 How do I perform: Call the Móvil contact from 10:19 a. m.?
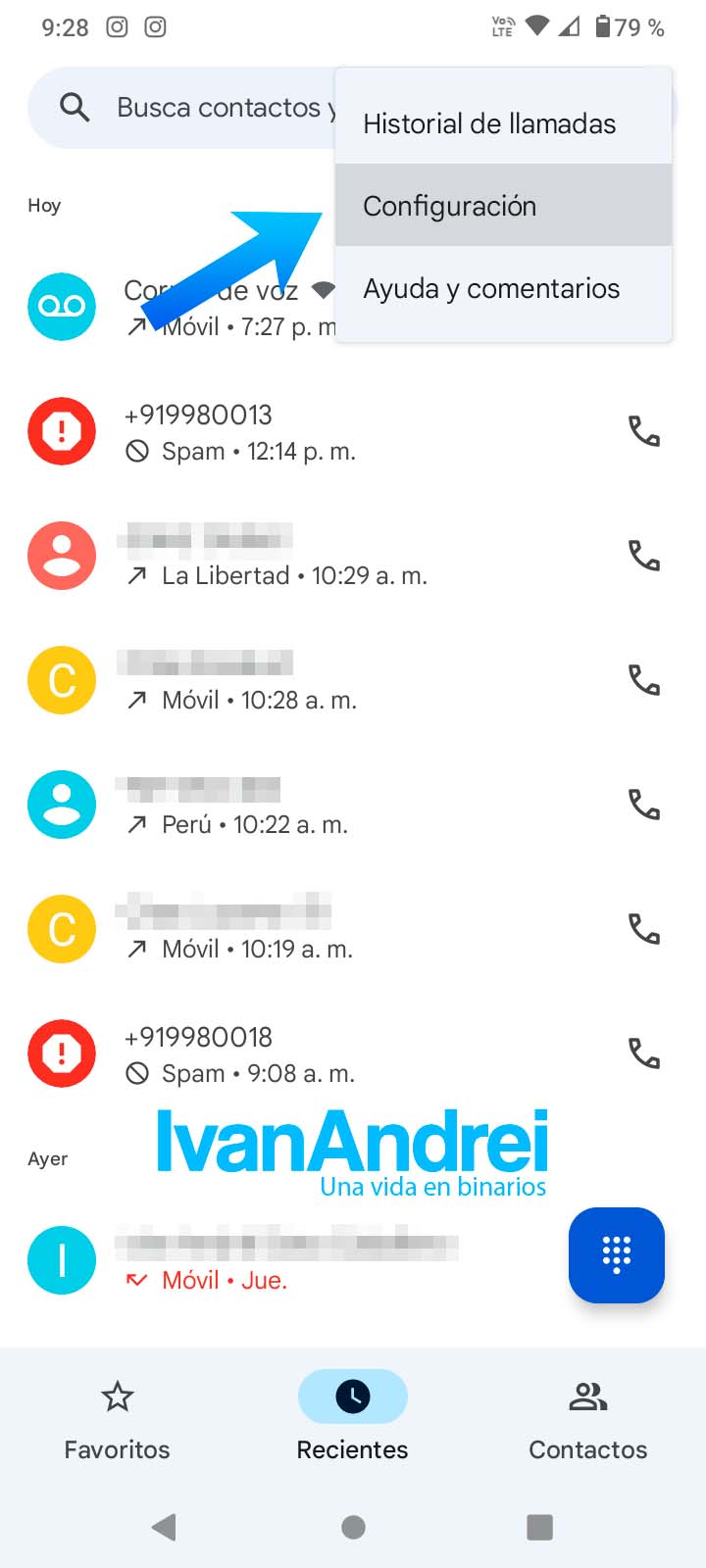tap(643, 929)
